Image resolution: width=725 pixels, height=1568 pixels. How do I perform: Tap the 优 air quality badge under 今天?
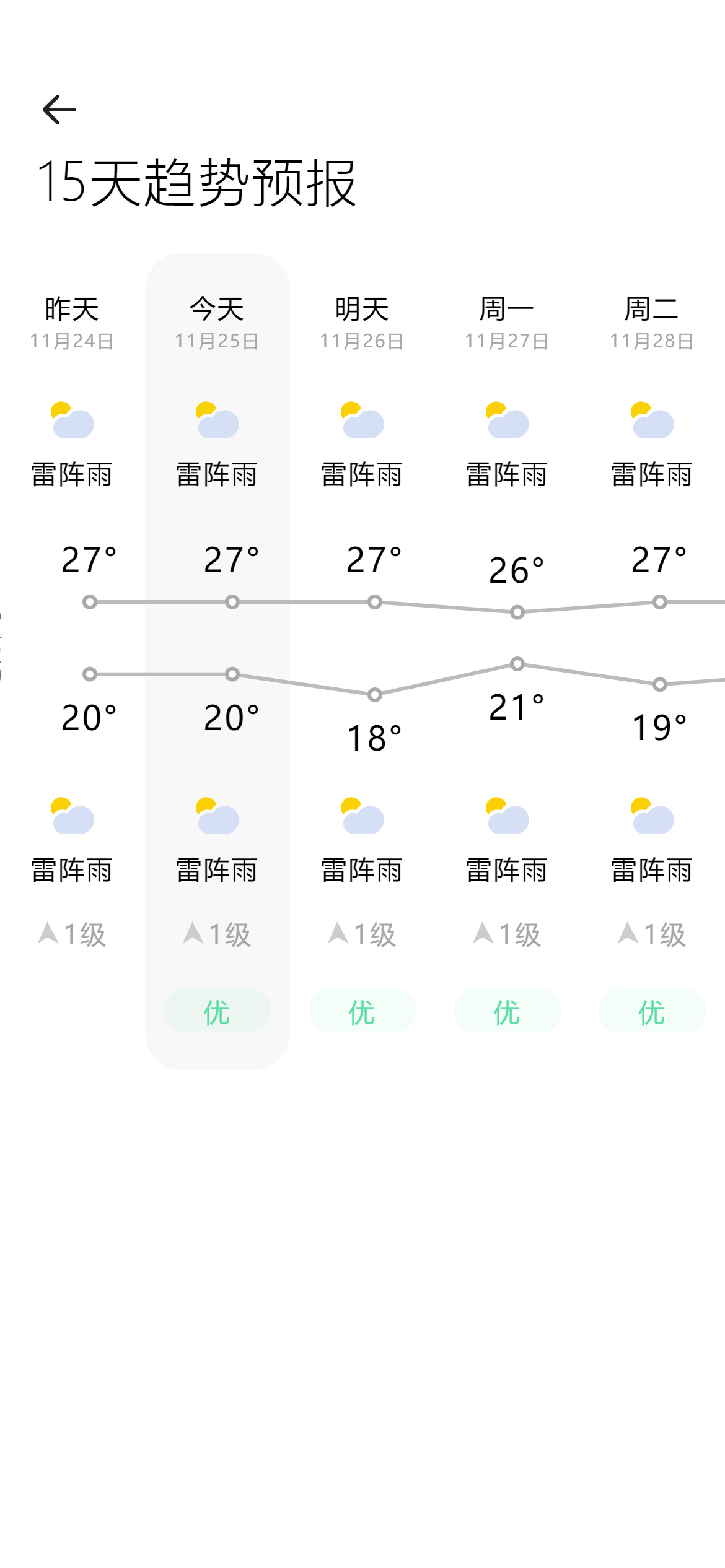216,1011
